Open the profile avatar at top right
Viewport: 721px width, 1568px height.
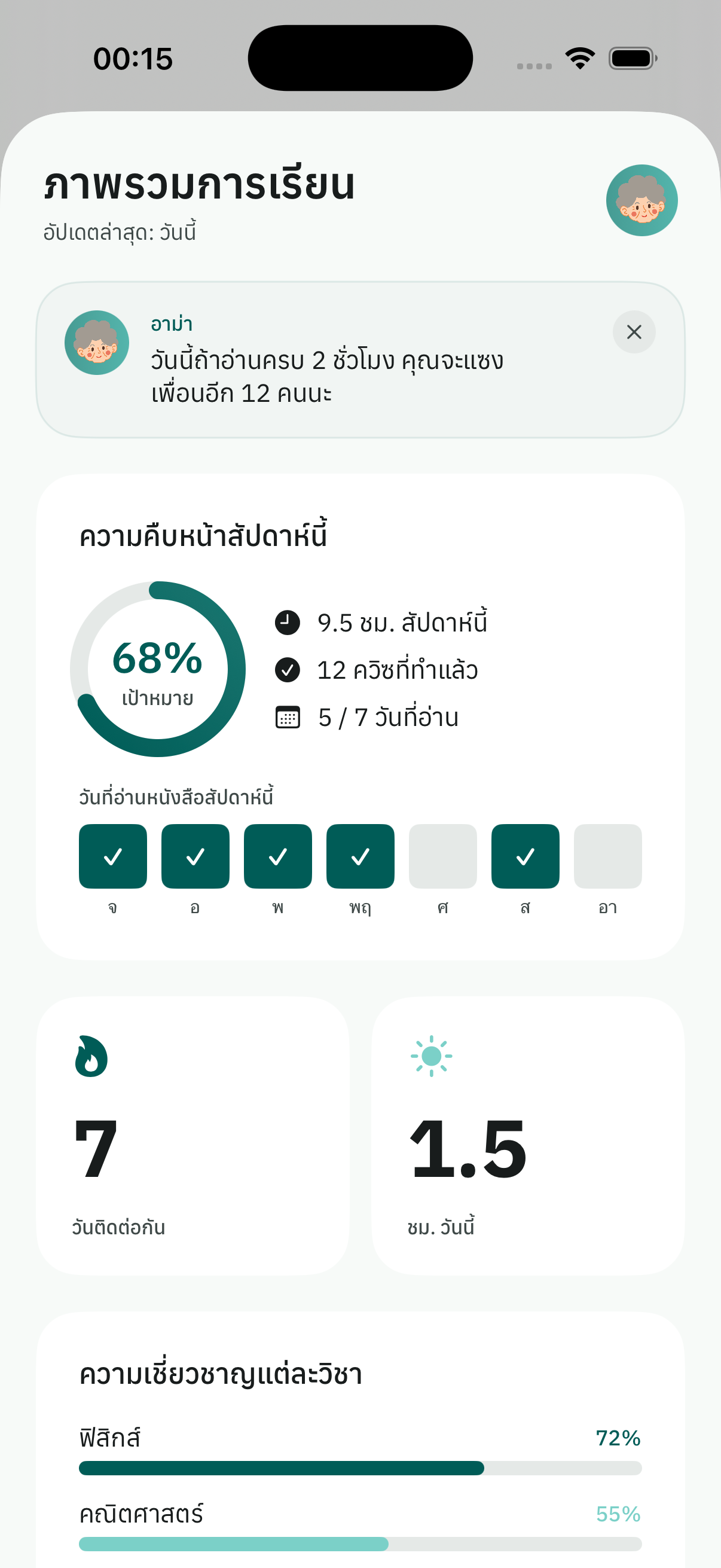642,201
